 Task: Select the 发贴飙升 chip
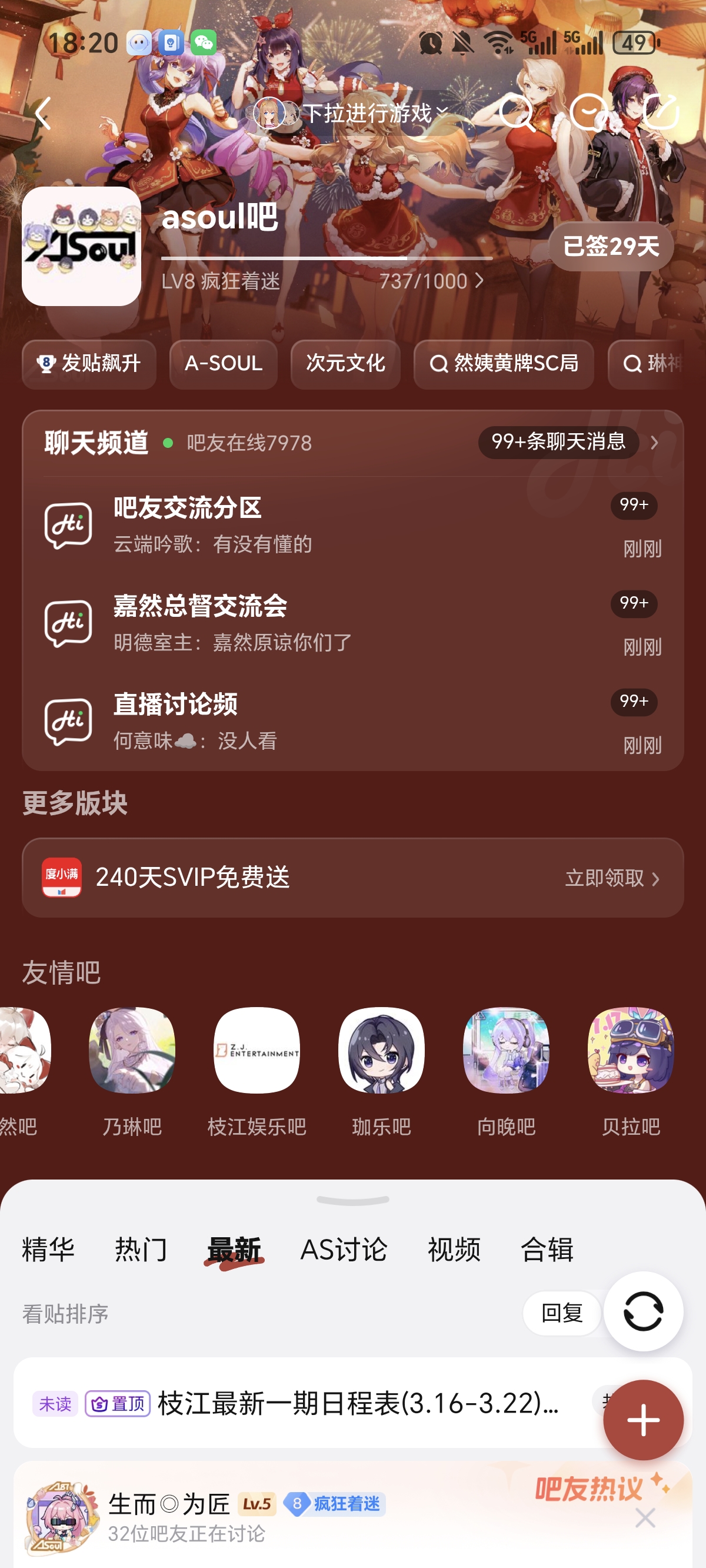[89, 364]
